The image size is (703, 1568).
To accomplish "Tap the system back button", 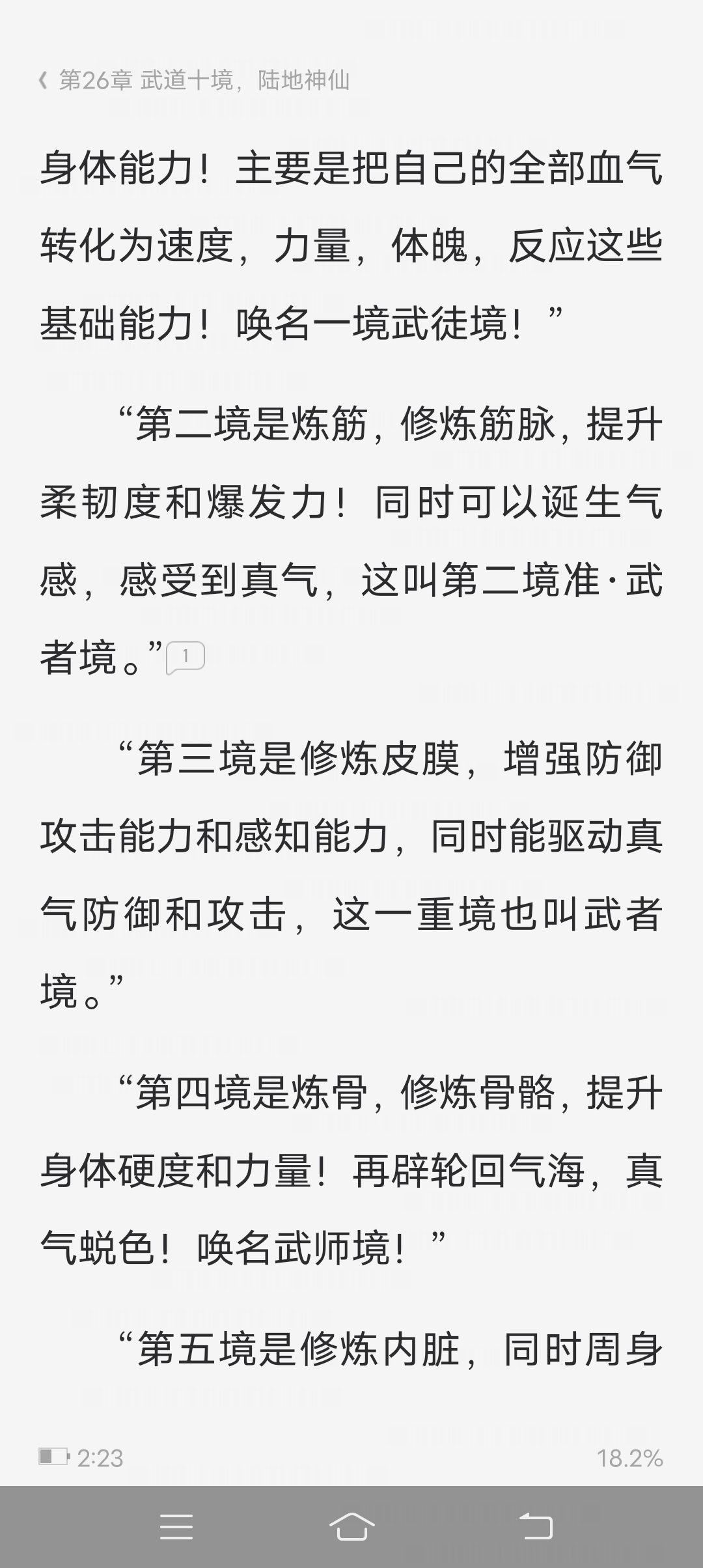I will click(536, 1527).
